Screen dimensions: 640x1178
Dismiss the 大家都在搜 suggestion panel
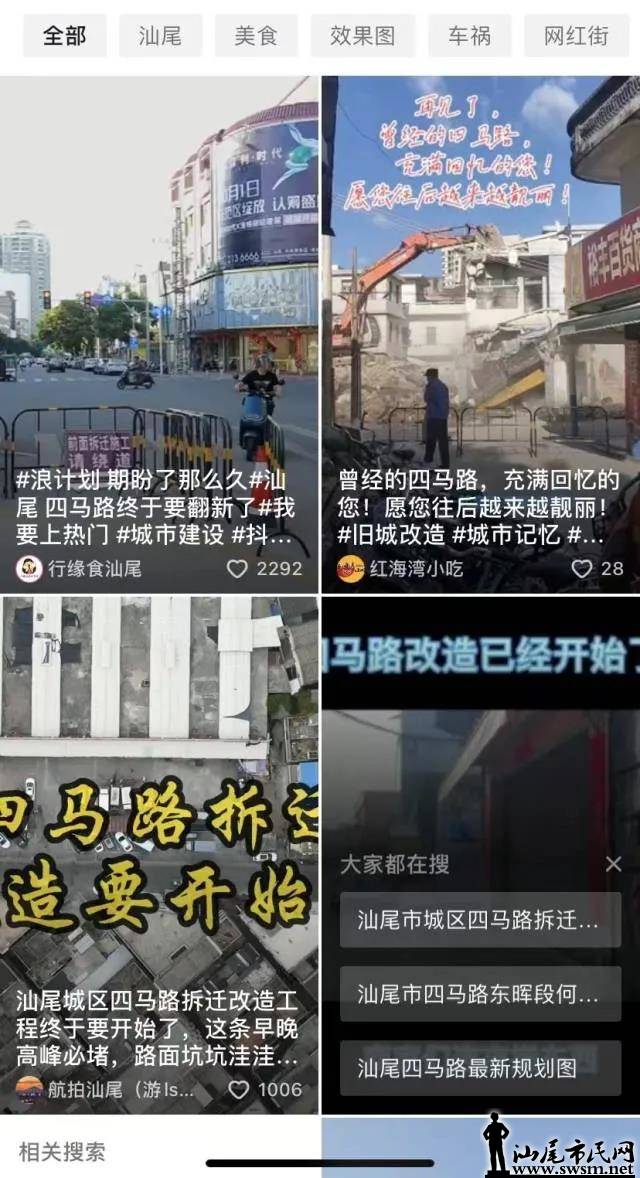pos(614,864)
